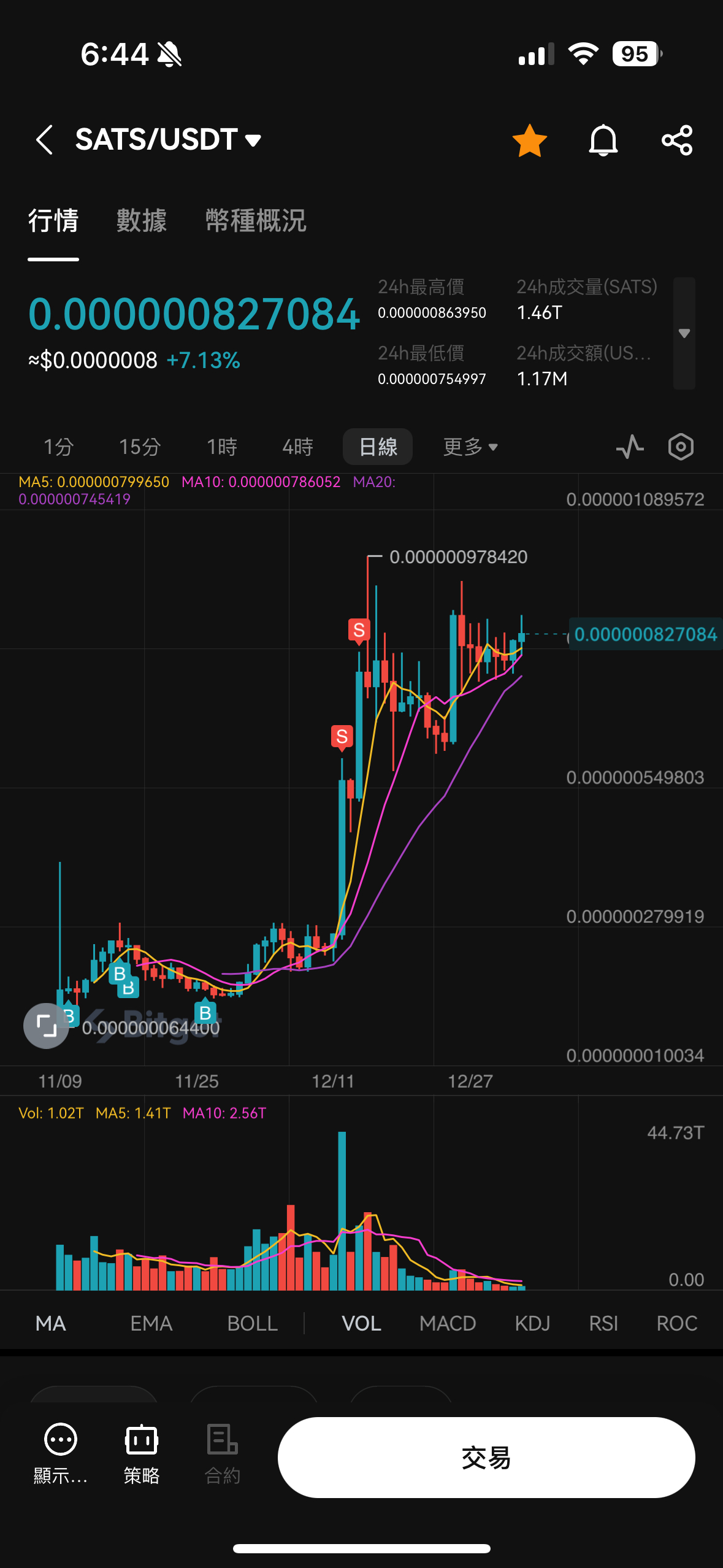Select the 4時 chart interval

pyautogui.click(x=297, y=447)
